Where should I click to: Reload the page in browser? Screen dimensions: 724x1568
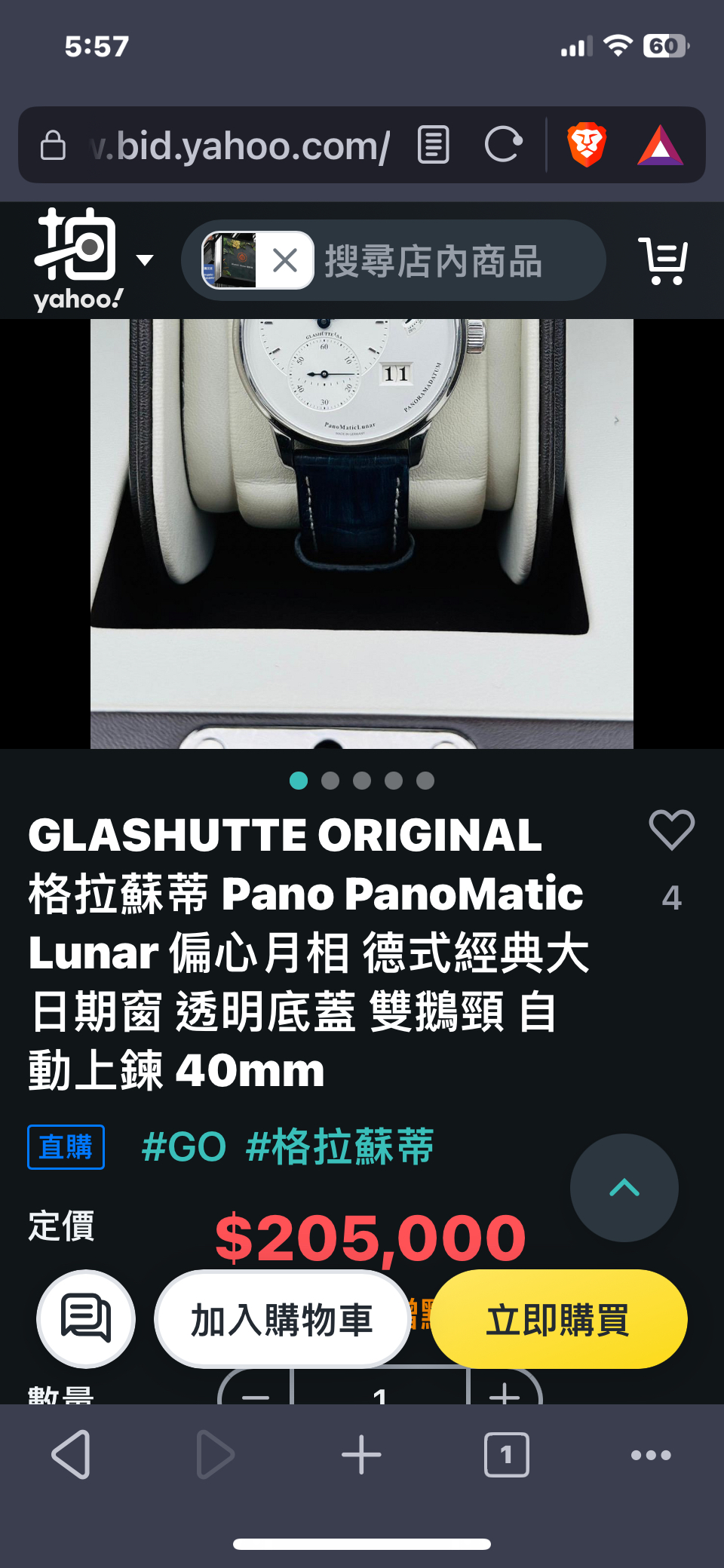[x=503, y=145]
